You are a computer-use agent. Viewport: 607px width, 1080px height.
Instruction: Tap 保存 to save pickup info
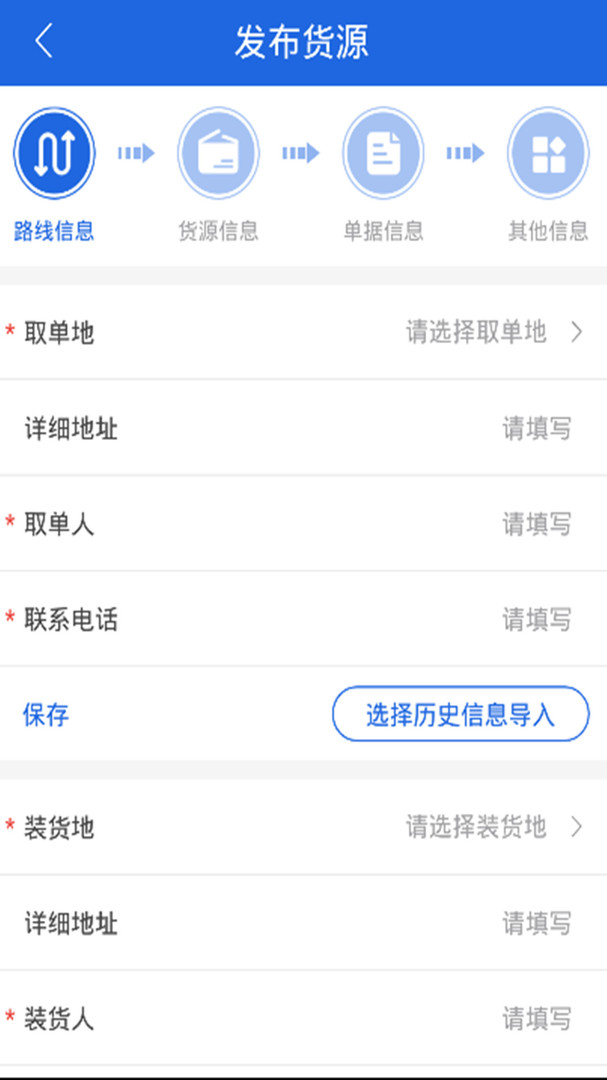tap(45, 714)
